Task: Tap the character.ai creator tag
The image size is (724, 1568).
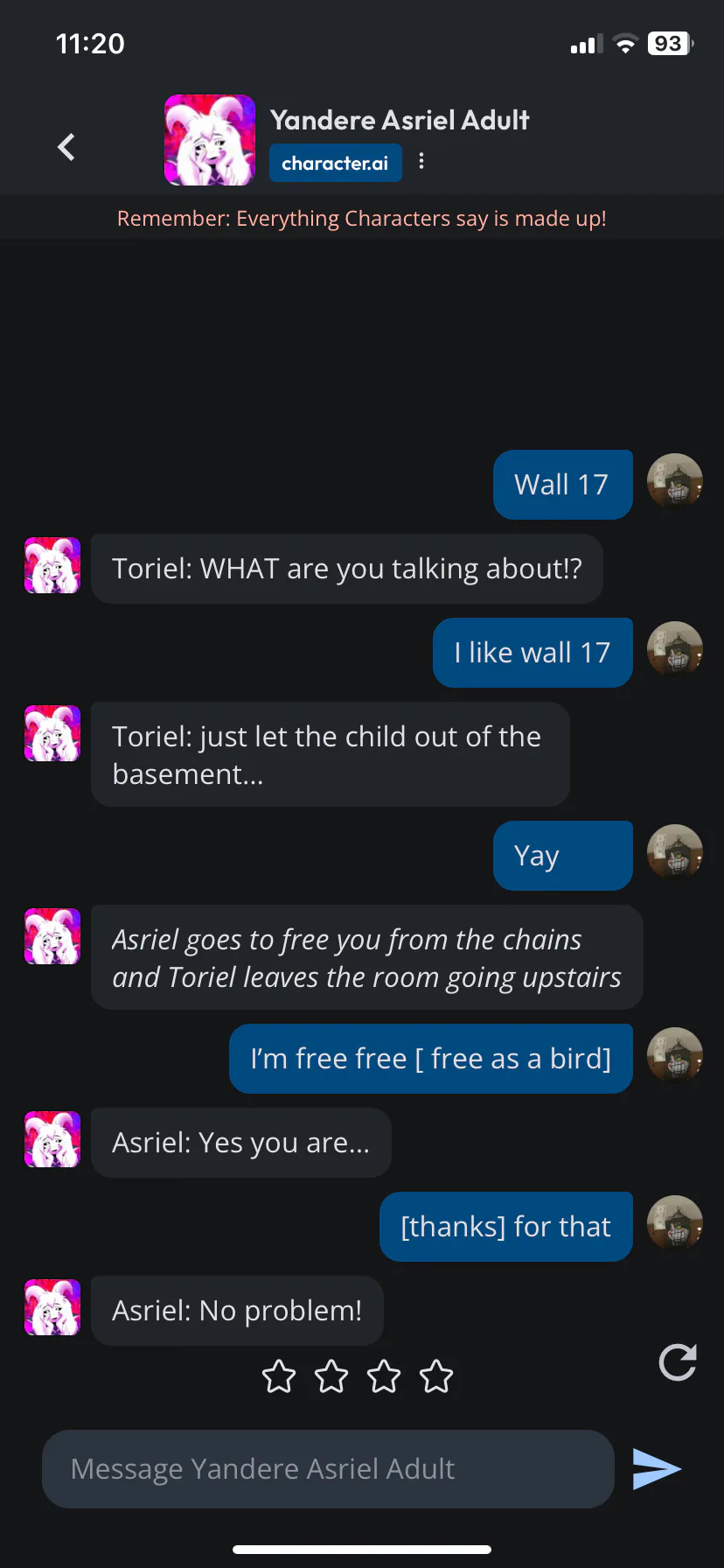Action: pos(335,164)
